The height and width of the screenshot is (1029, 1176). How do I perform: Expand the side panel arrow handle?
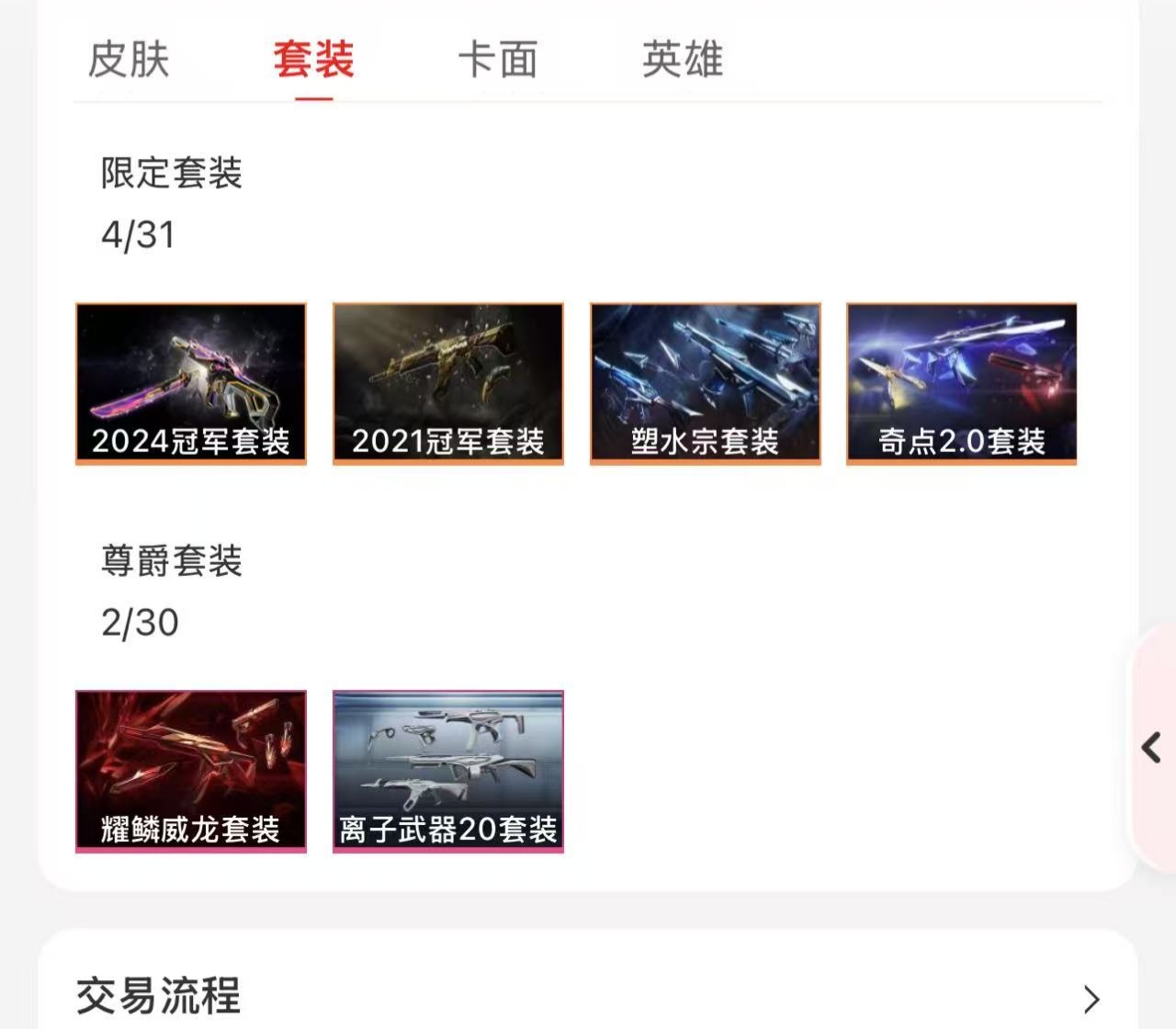[x=1151, y=747]
